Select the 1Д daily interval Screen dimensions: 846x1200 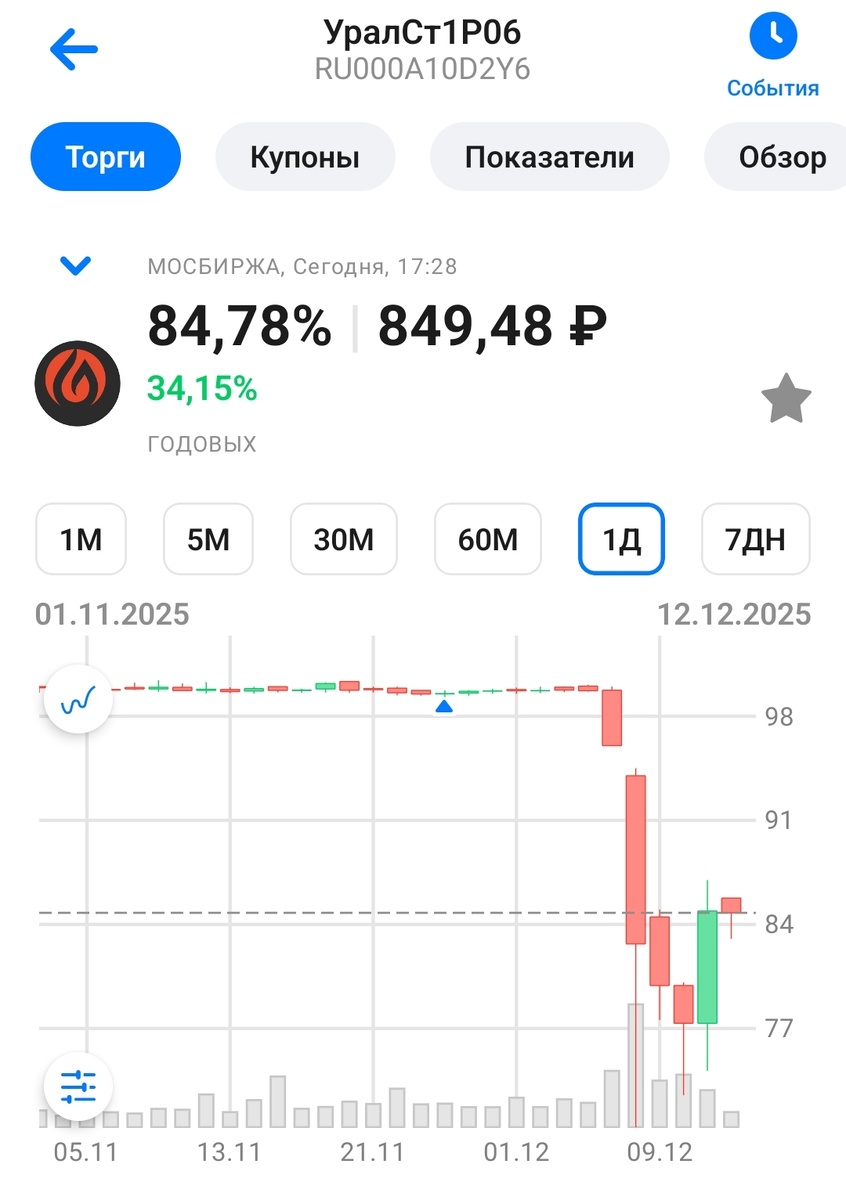pos(621,540)
